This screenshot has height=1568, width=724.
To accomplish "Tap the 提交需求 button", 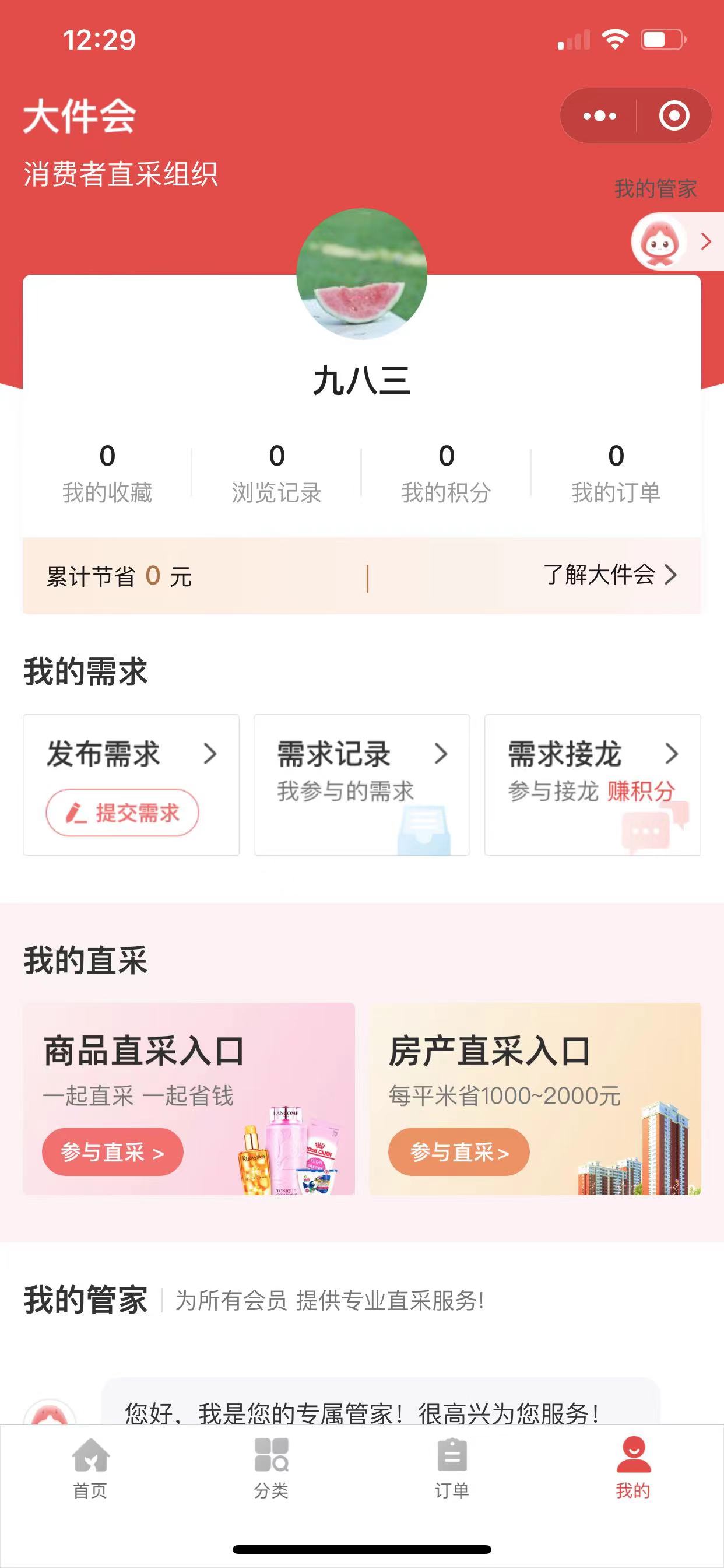I will click(122, 813).
